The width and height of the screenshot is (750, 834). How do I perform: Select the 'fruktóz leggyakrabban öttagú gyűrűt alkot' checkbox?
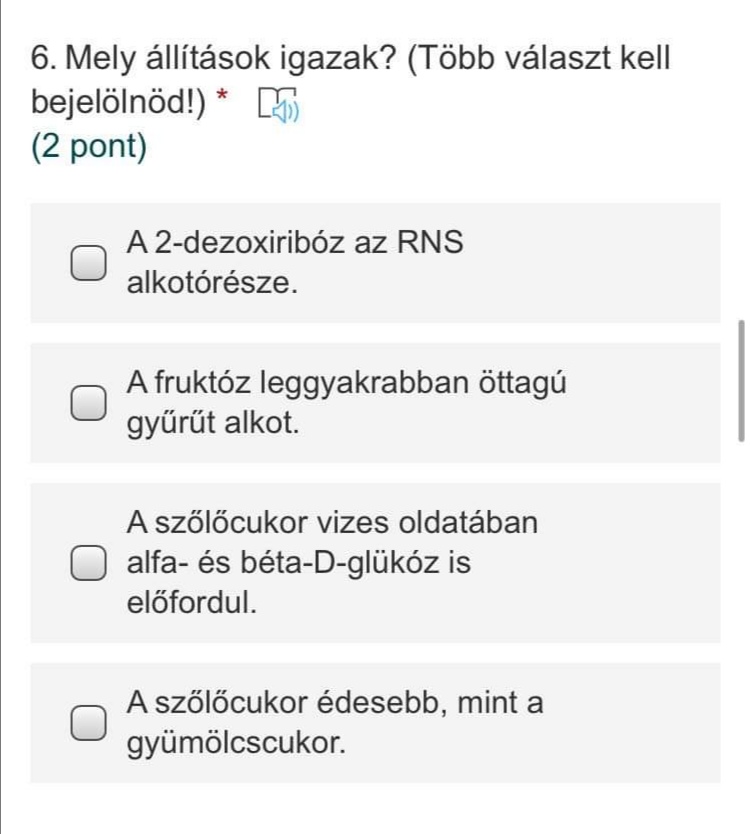coord(88,403)
